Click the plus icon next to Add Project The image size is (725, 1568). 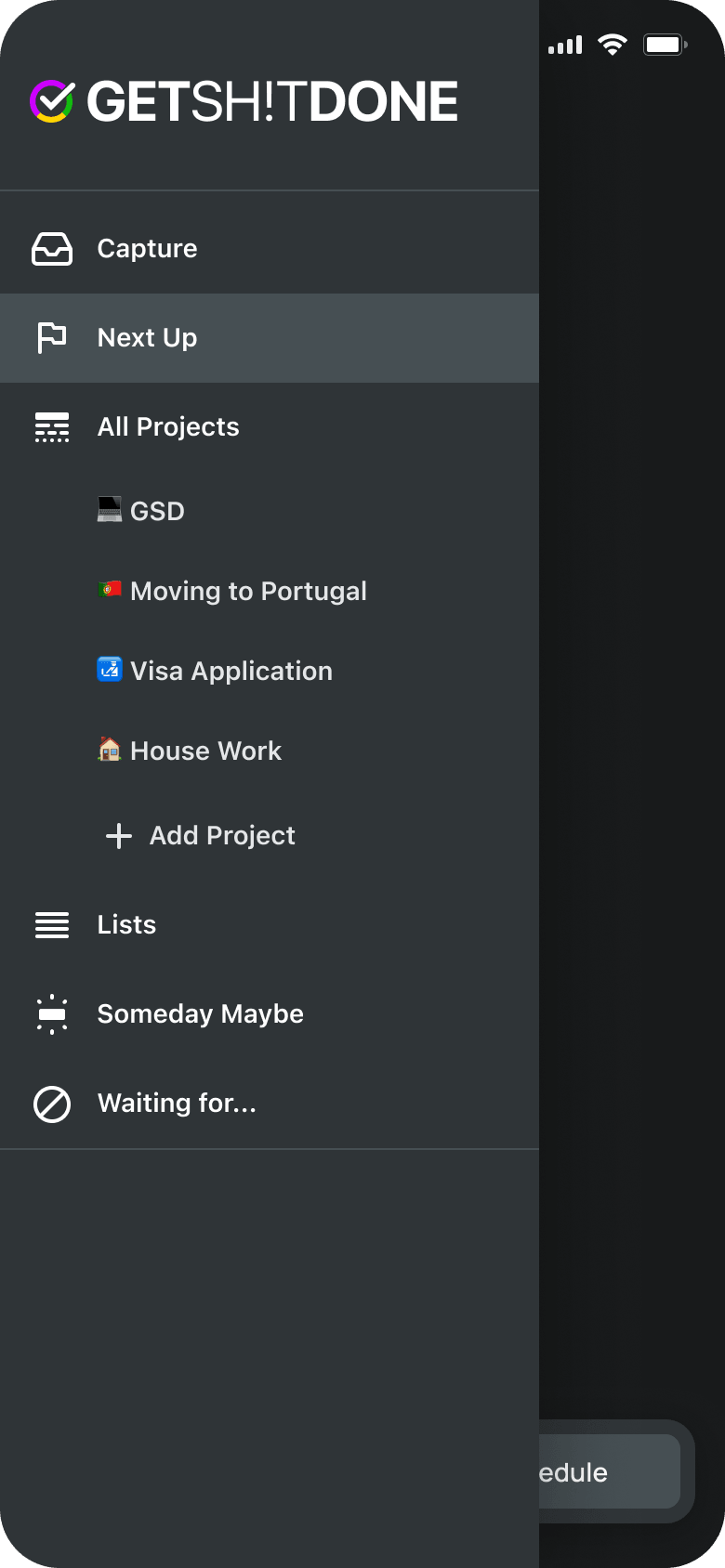pyautogui.click(x=117, y=835)
